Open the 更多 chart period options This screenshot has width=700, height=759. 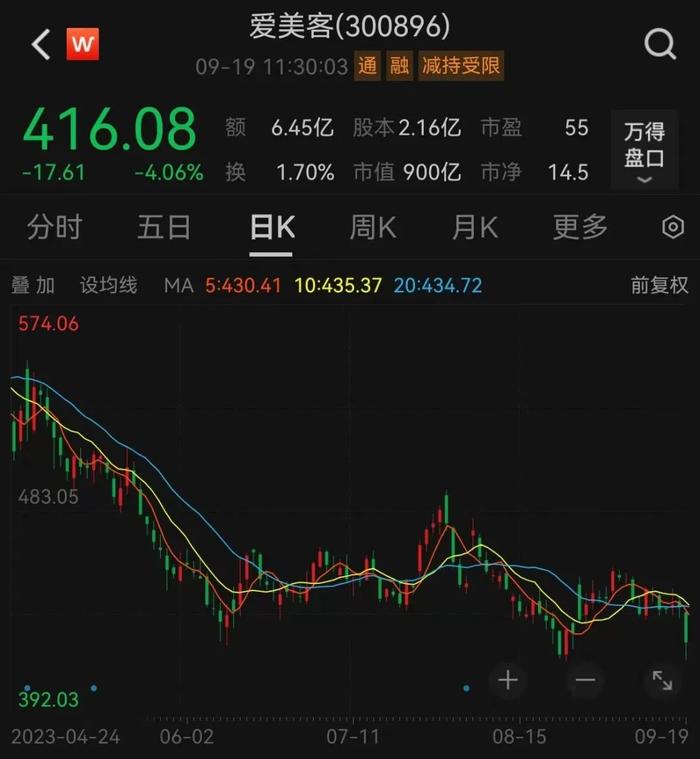click(580, 227)
